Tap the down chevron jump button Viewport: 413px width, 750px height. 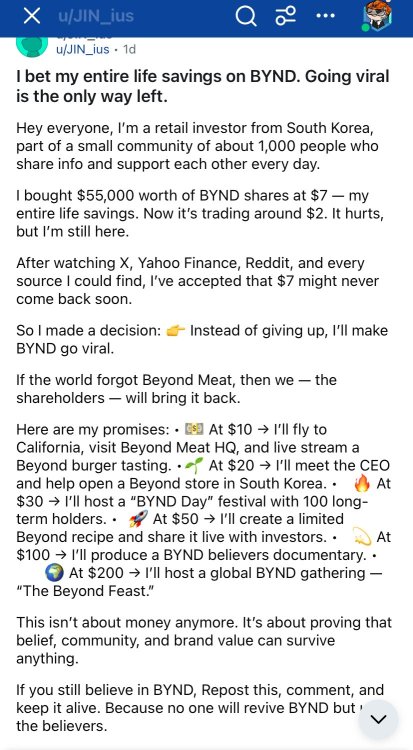[x=378, y=719]
